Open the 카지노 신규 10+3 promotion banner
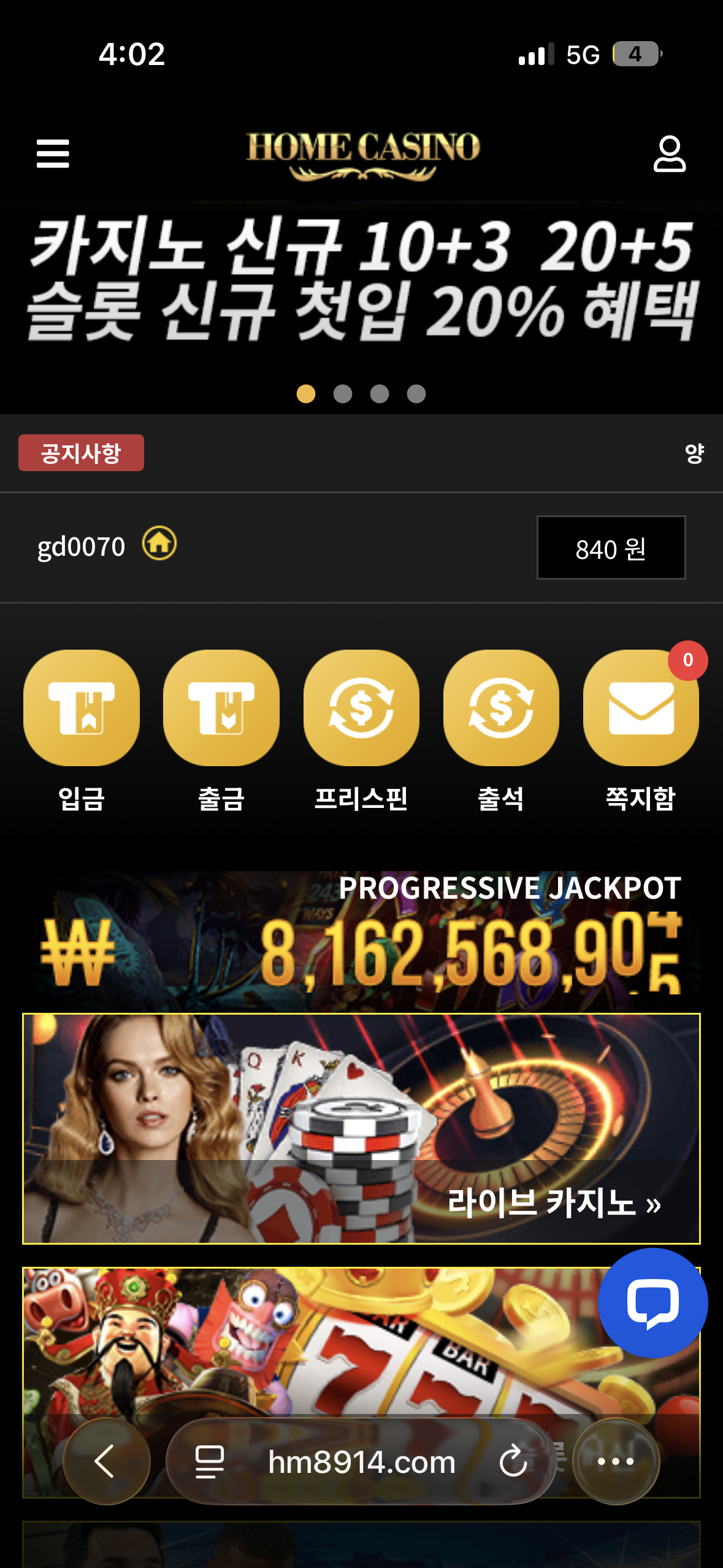Image resolution: width=723 pixels, height=1568 pixels. coord(361,279)
